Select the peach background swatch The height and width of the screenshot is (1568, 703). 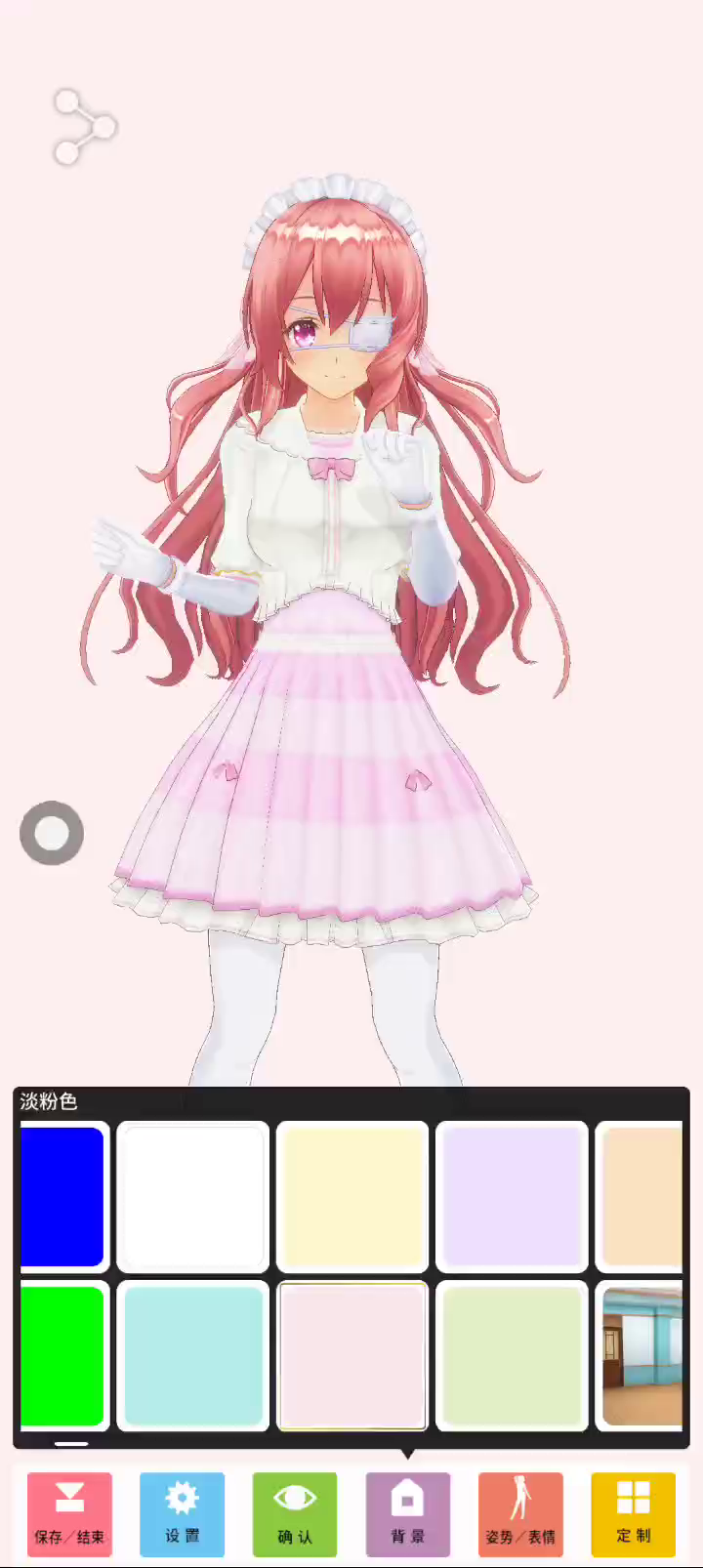pyautogui.click(x=641, y=1197)
